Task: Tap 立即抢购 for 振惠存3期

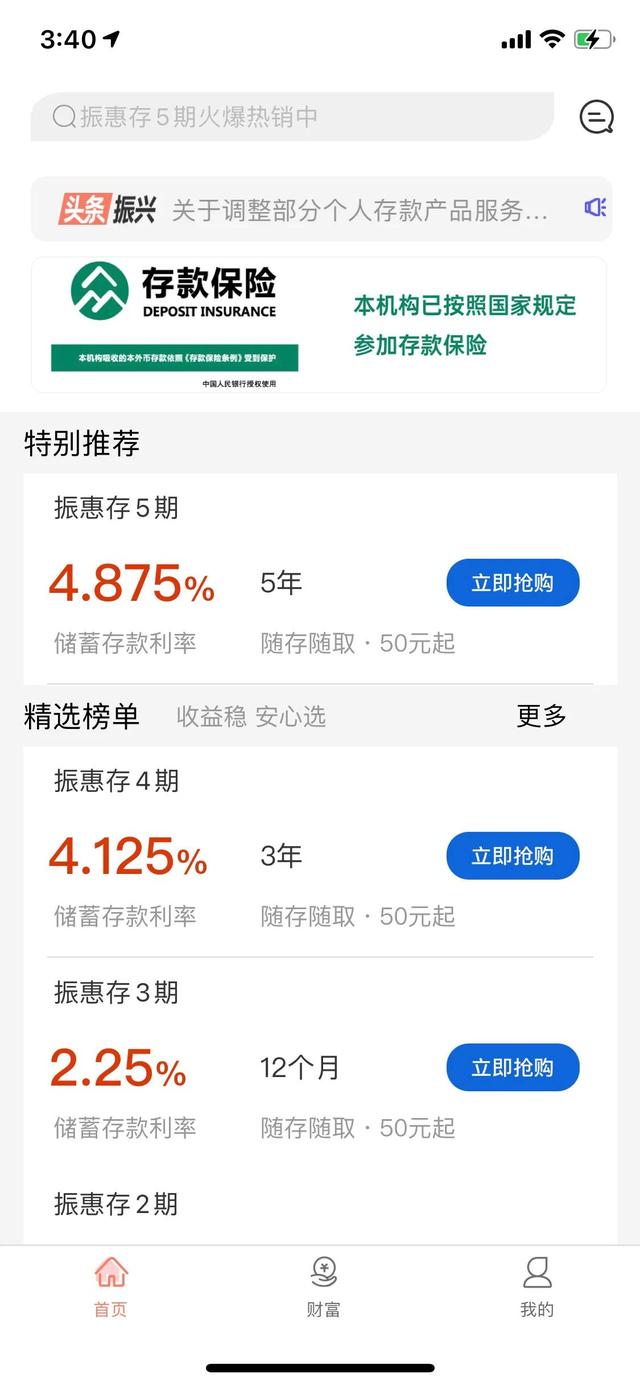Action: [x=512, y=1068]
